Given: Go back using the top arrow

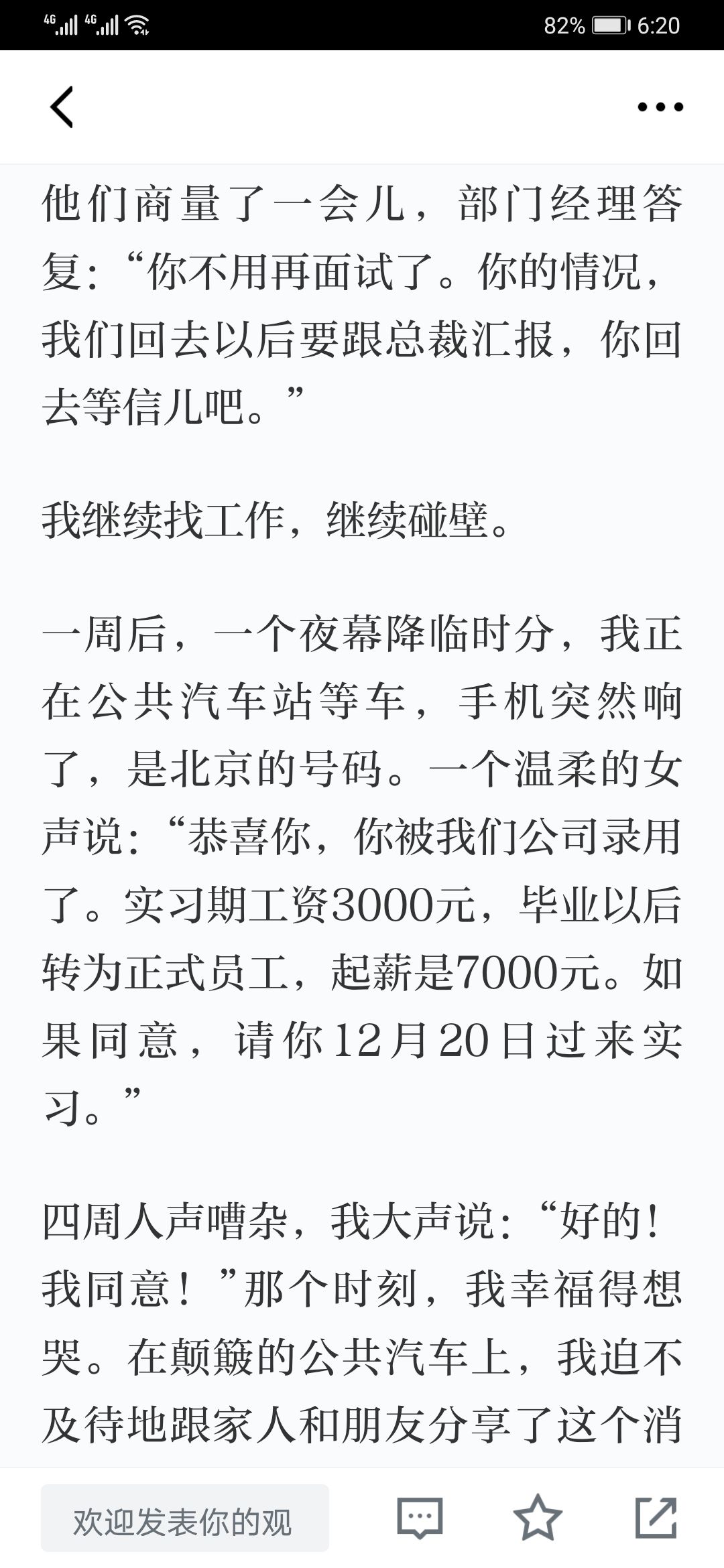Looking at the screenshot, I should 62,107.
